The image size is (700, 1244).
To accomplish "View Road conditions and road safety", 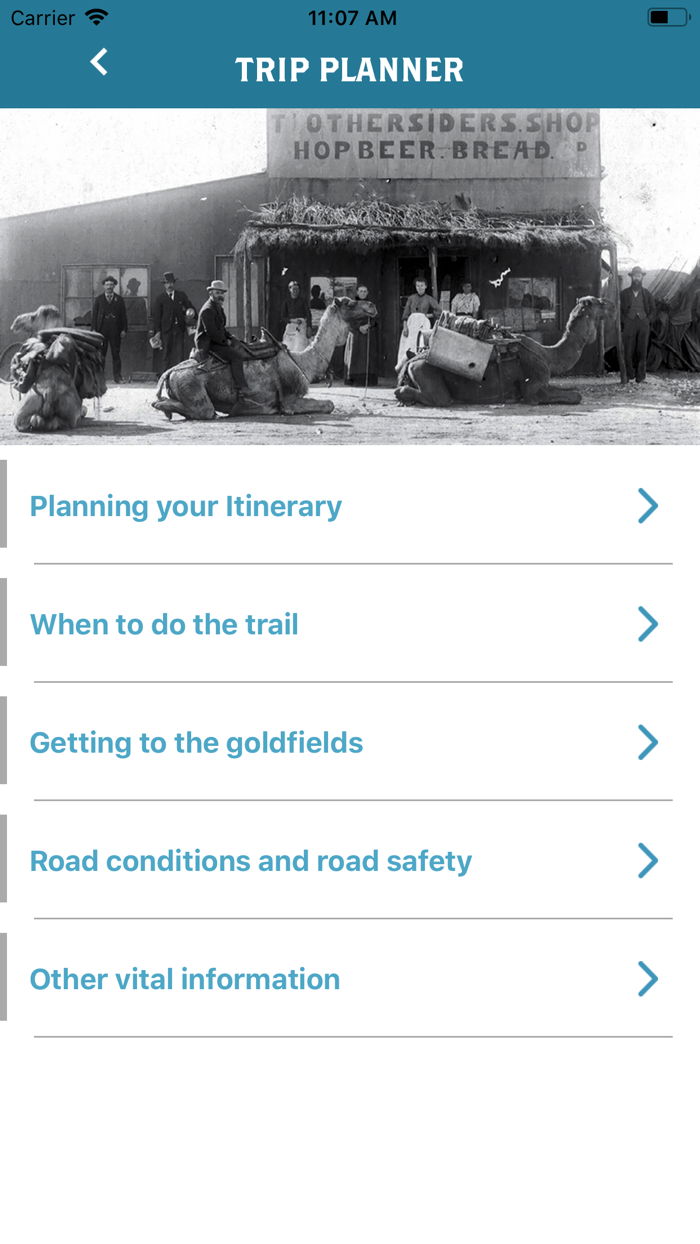I will pos(350,860).
